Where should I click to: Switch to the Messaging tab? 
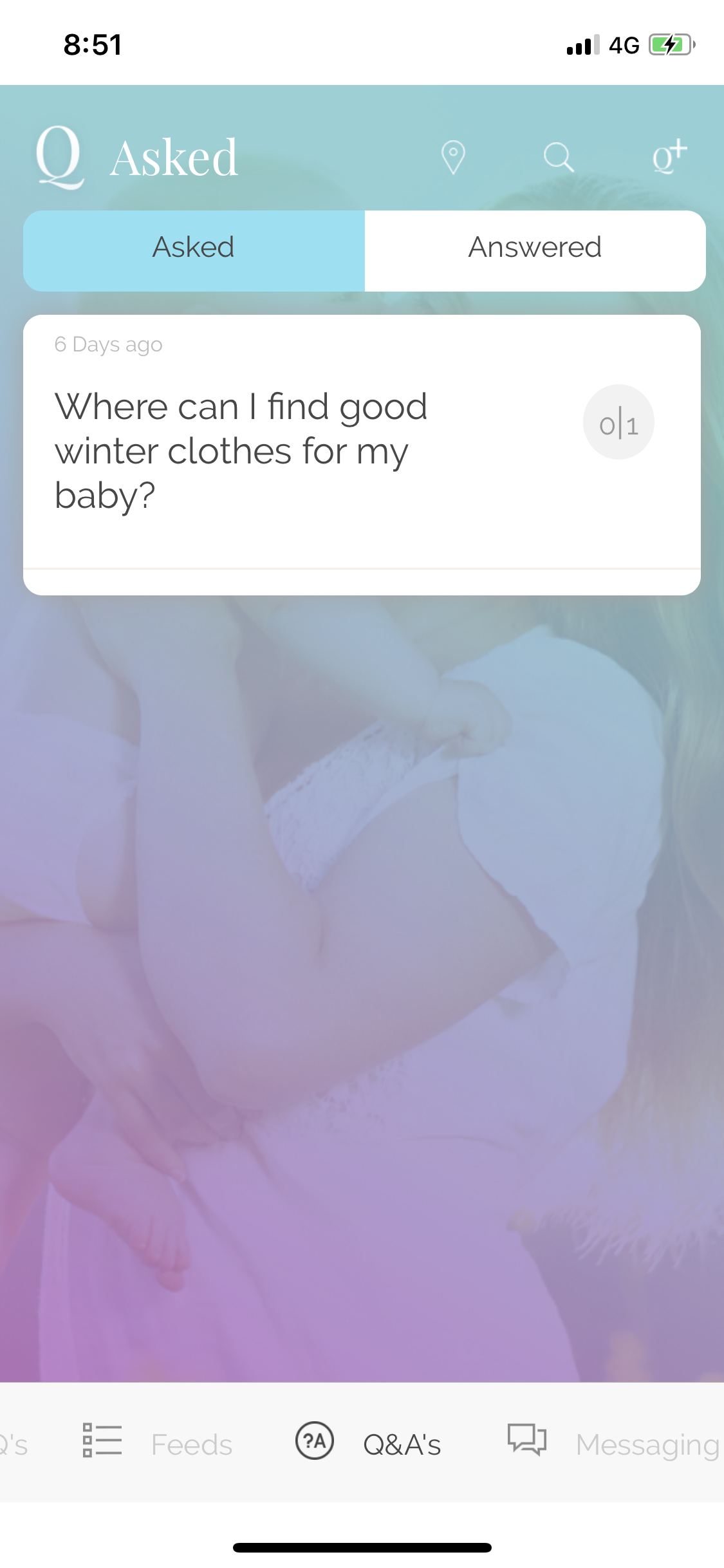click(x=613, y=1443)
